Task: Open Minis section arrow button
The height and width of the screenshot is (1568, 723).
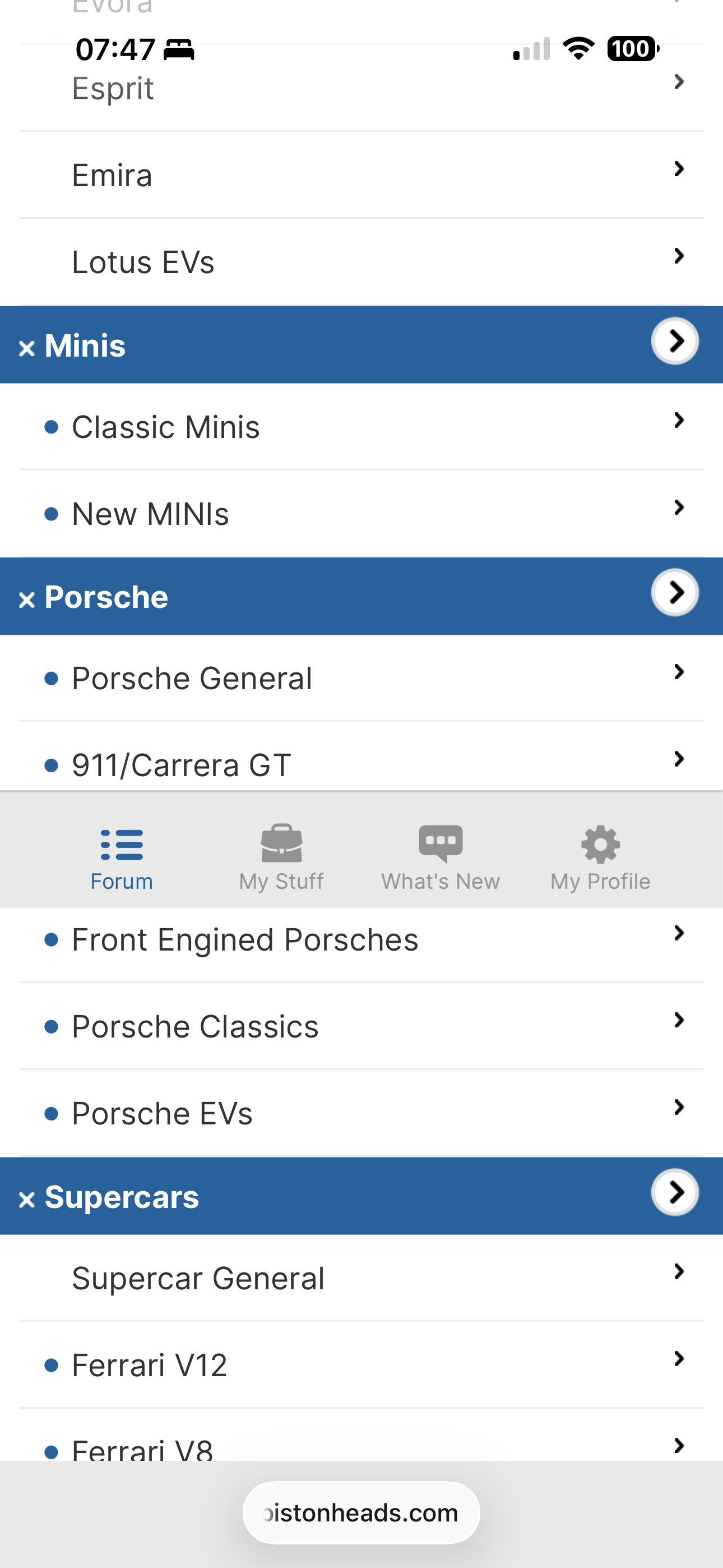Action: point(674,342)
